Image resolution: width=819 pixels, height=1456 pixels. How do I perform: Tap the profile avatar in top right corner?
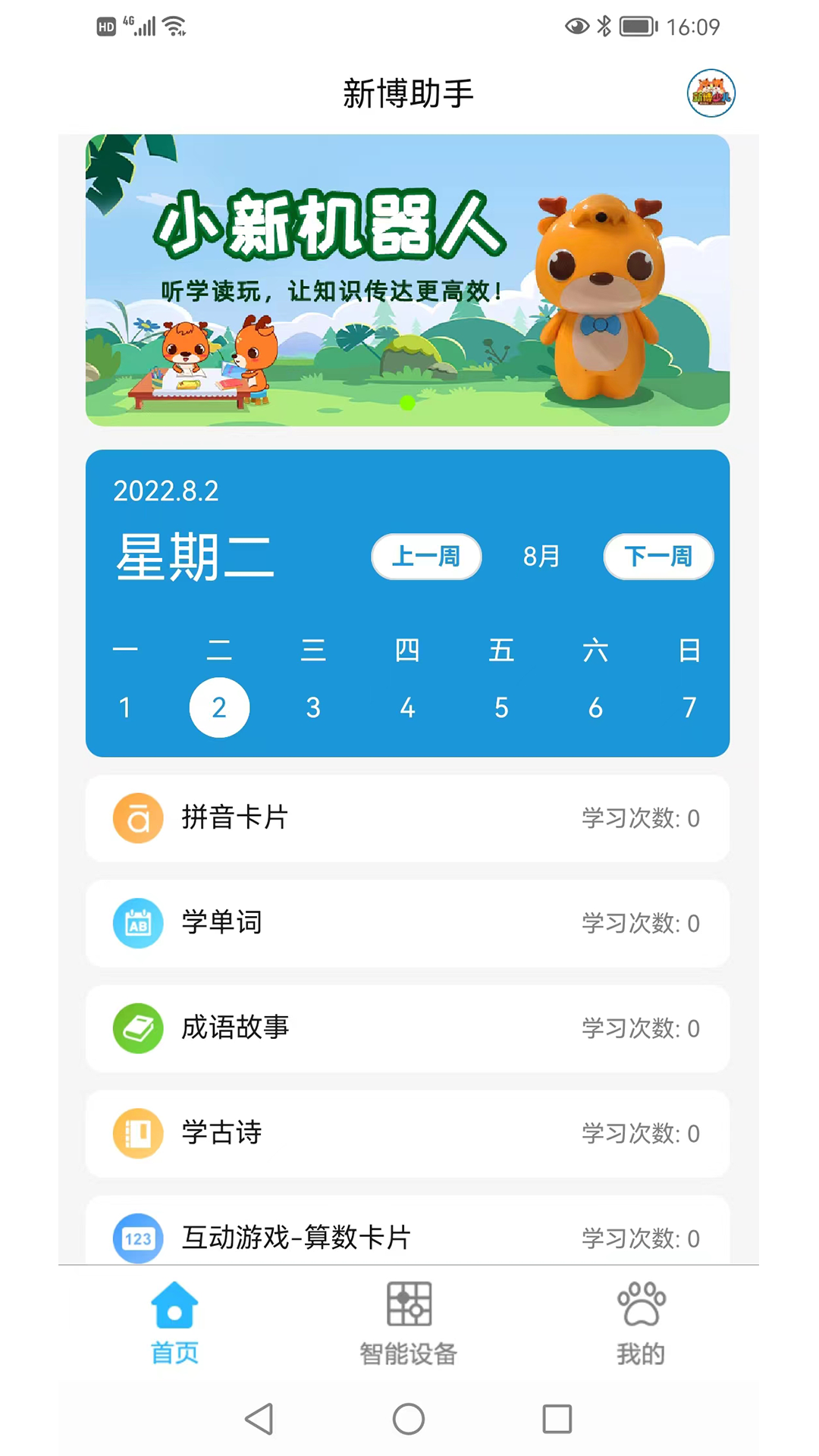click(711, 93)
